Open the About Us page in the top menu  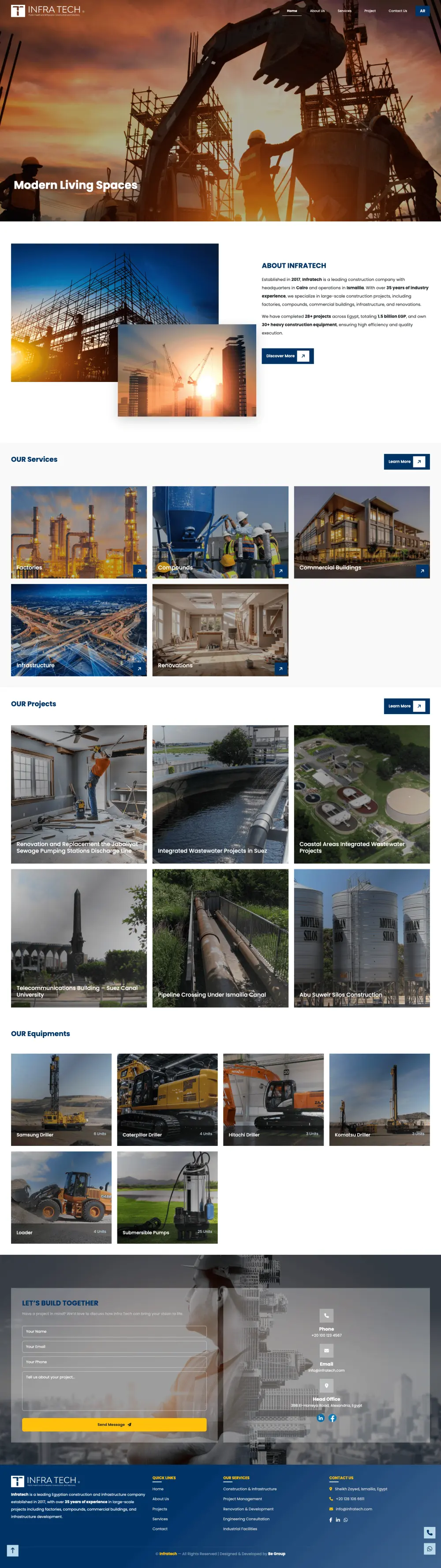tap(317, 11)
